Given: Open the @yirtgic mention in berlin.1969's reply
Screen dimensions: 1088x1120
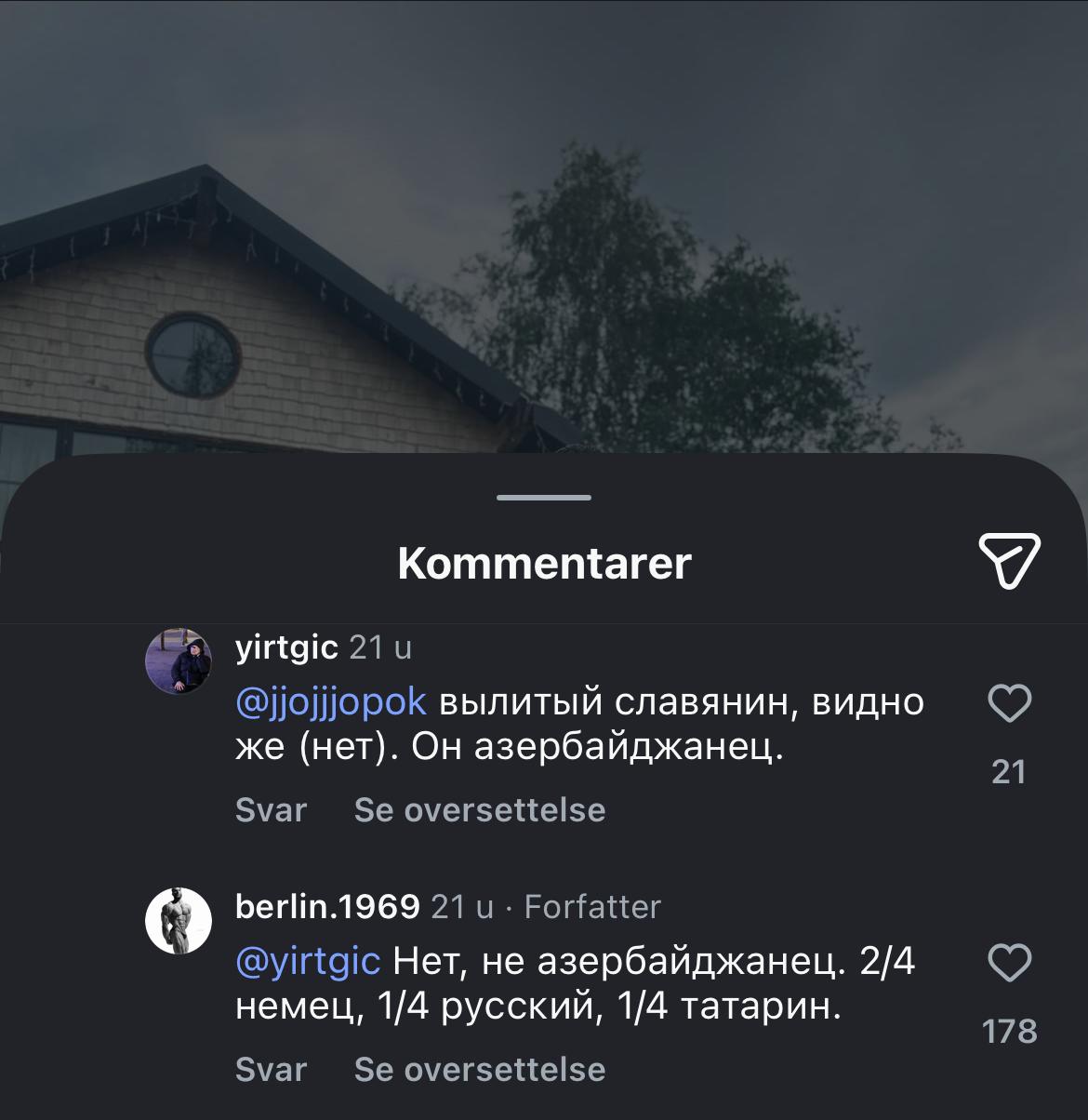Looking at the screenshot, I should [x=309, y=961].
